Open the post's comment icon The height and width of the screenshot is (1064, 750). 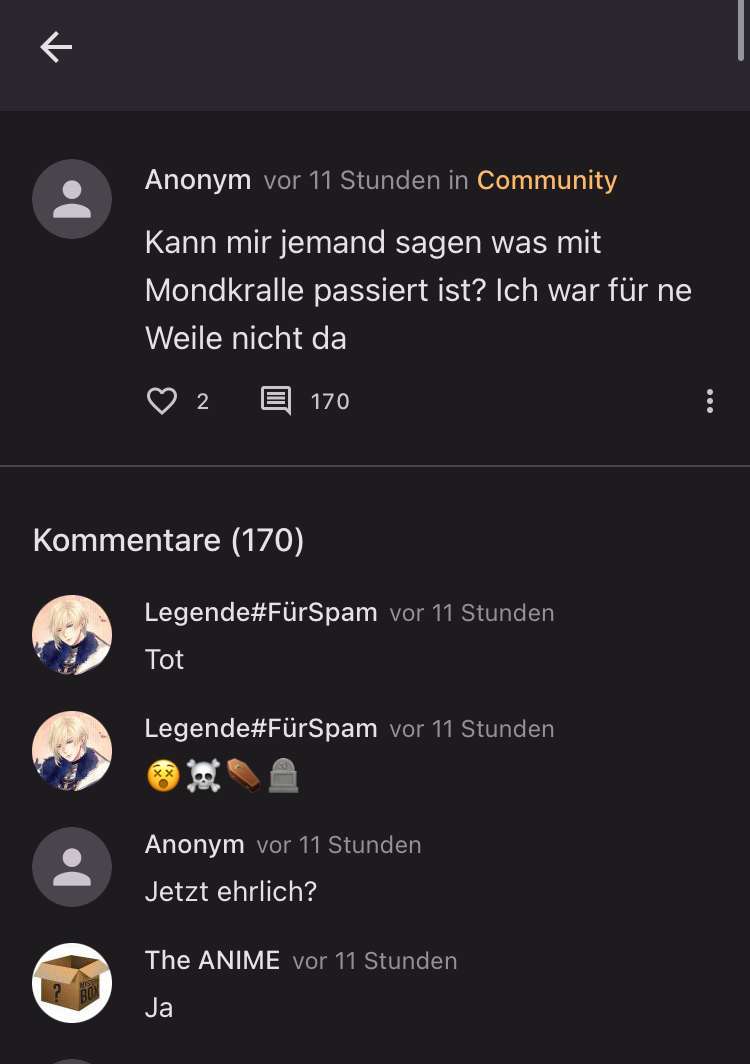(x=276, y=401)
